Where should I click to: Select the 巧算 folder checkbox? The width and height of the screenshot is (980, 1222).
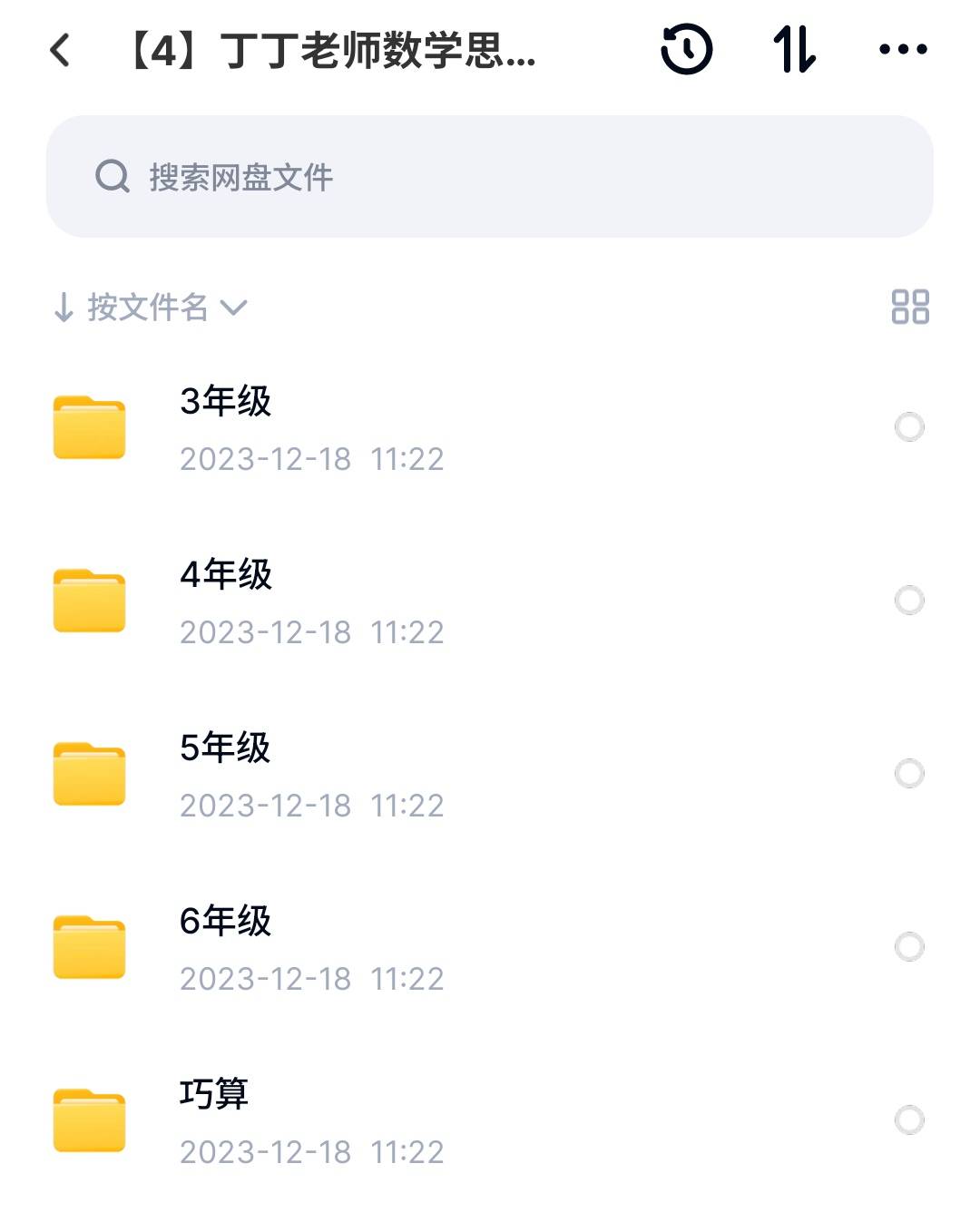pos(909,1119)
